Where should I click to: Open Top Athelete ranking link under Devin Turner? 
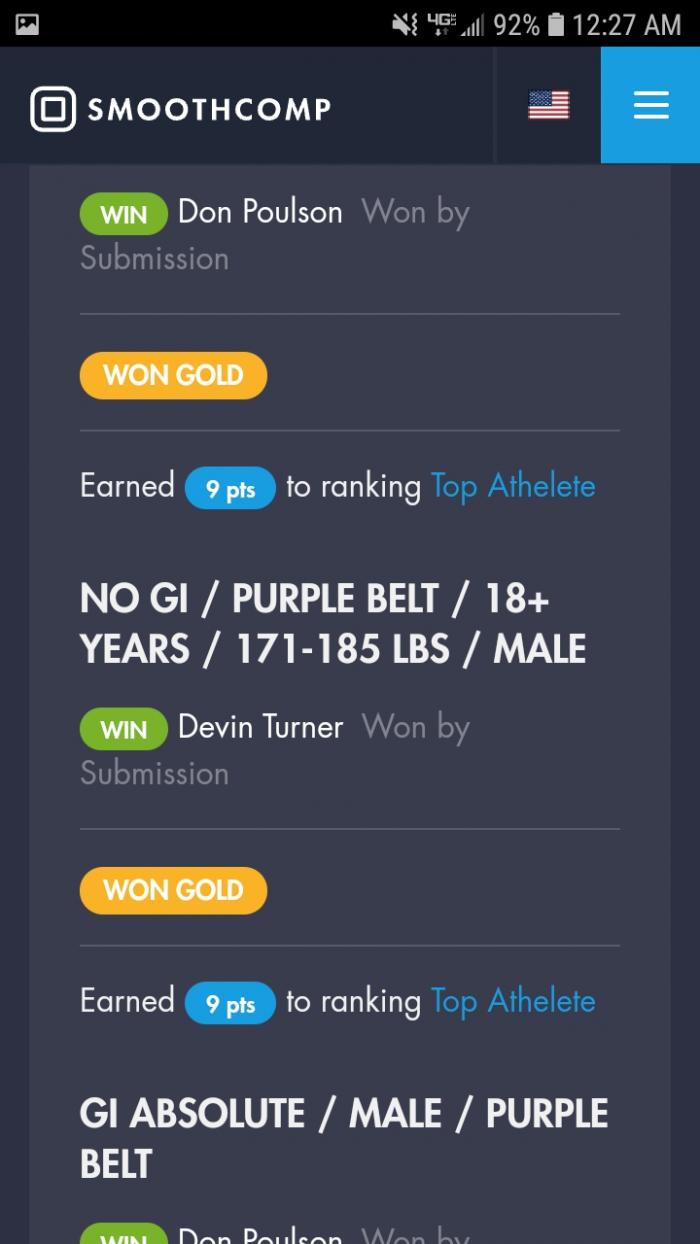point(513,1002)
